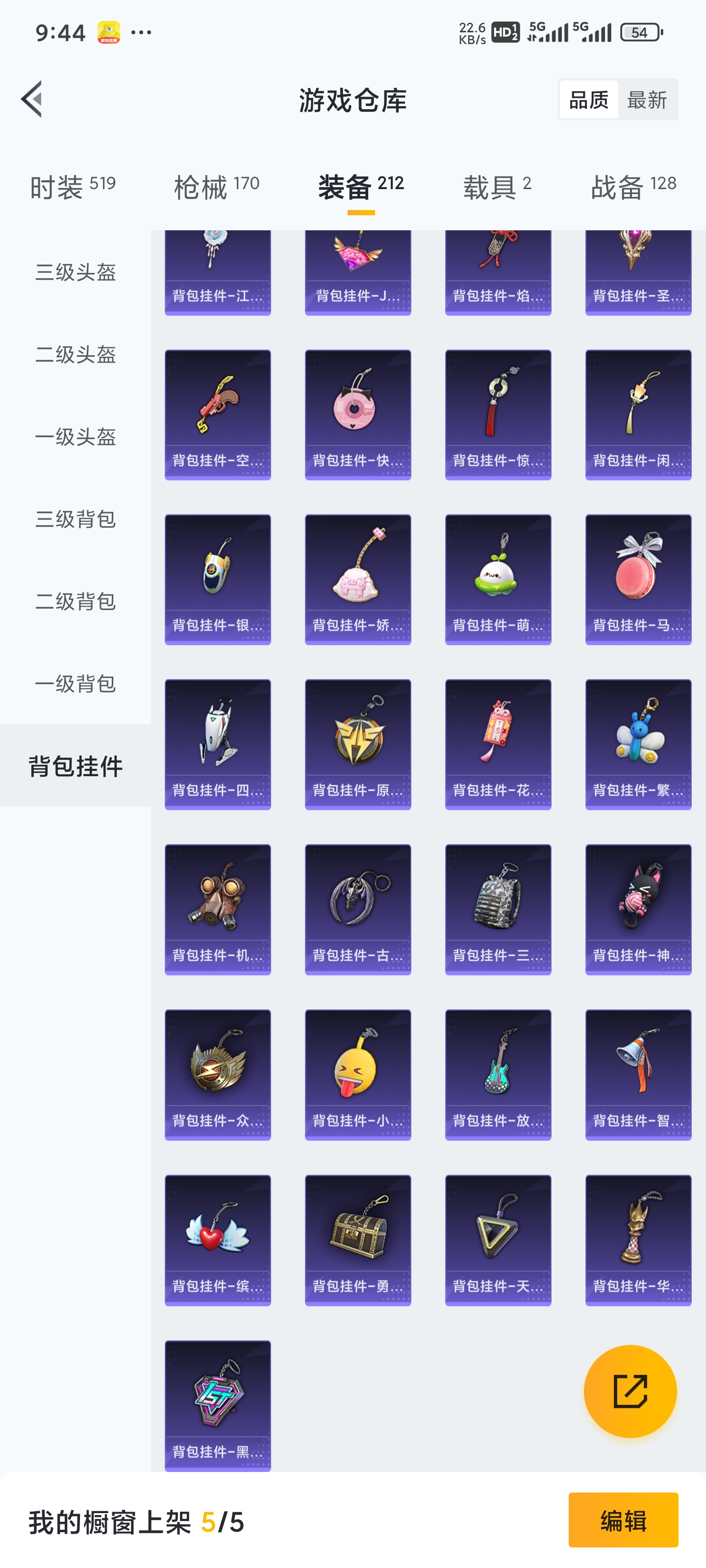
Task: Open the red pistol charm 背包挂件-空…
Action: click(x=218, y=414)
